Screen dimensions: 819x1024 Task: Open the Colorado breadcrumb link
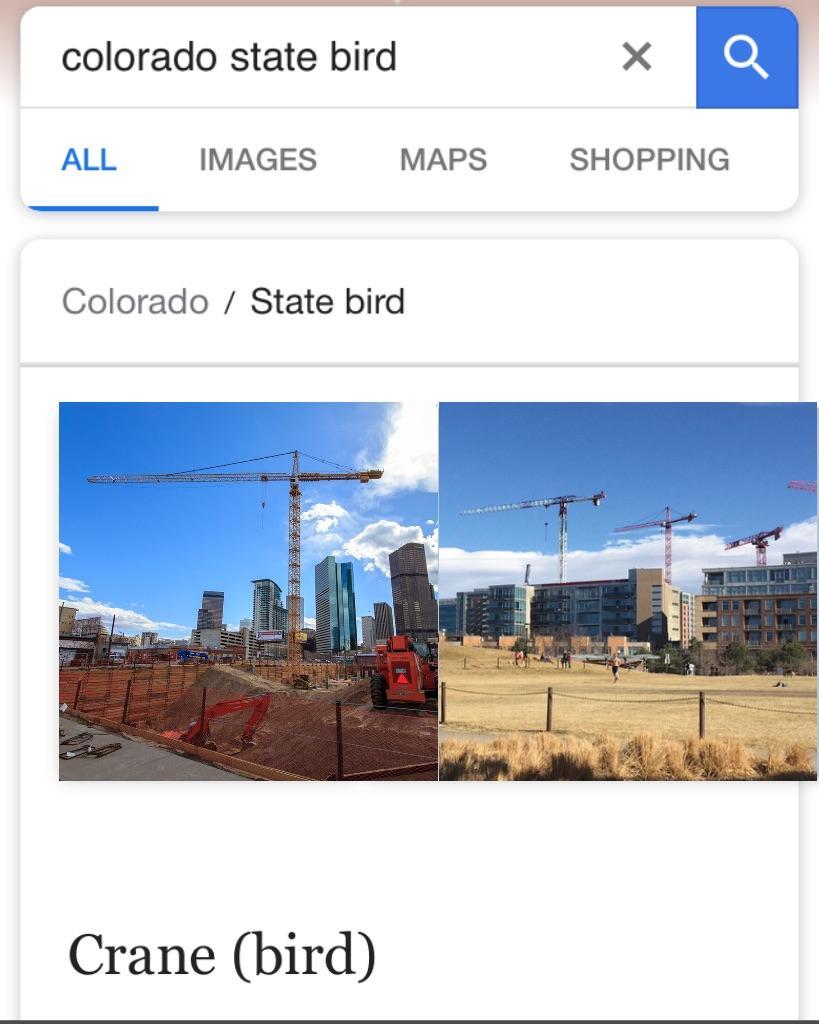(135, 301)
